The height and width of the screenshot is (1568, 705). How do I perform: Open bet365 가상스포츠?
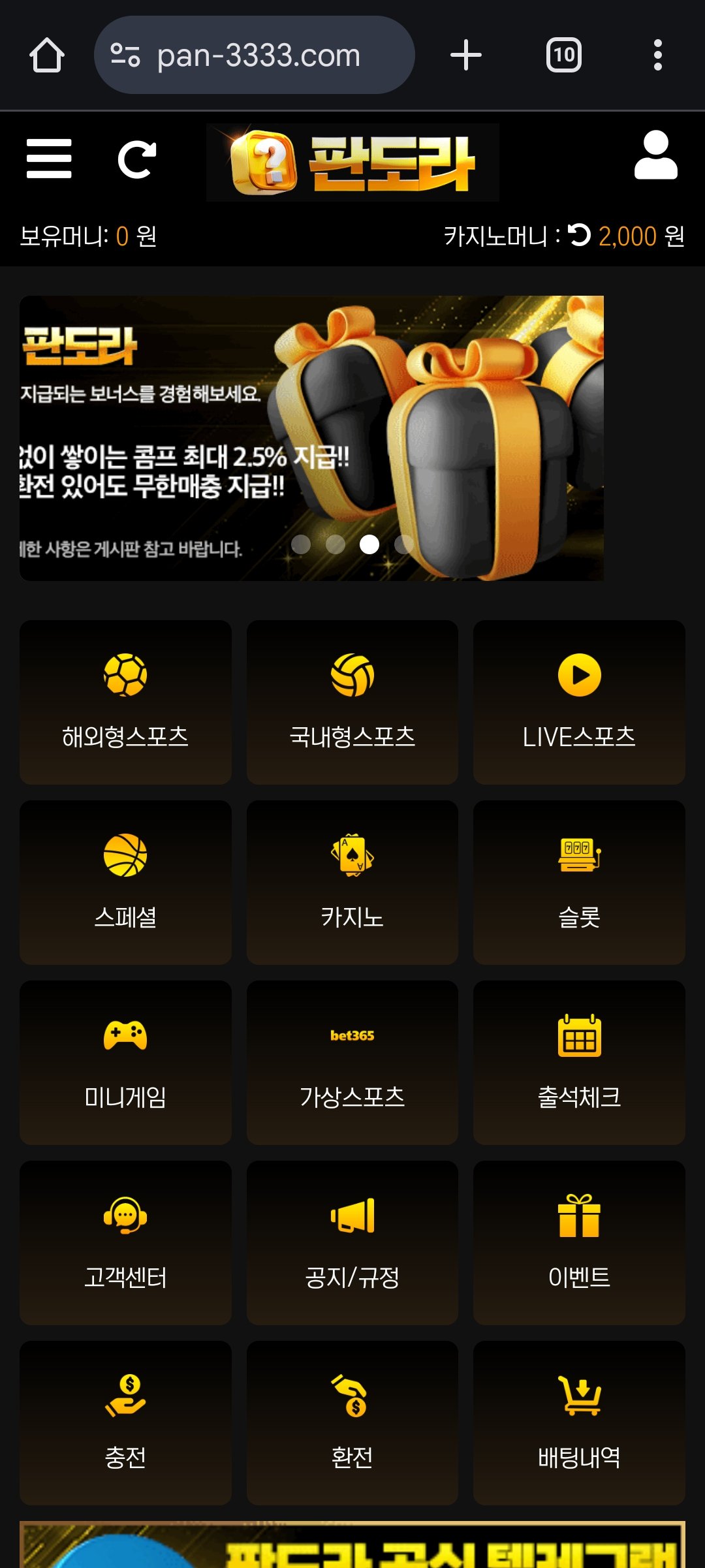tap(352, 1063)
